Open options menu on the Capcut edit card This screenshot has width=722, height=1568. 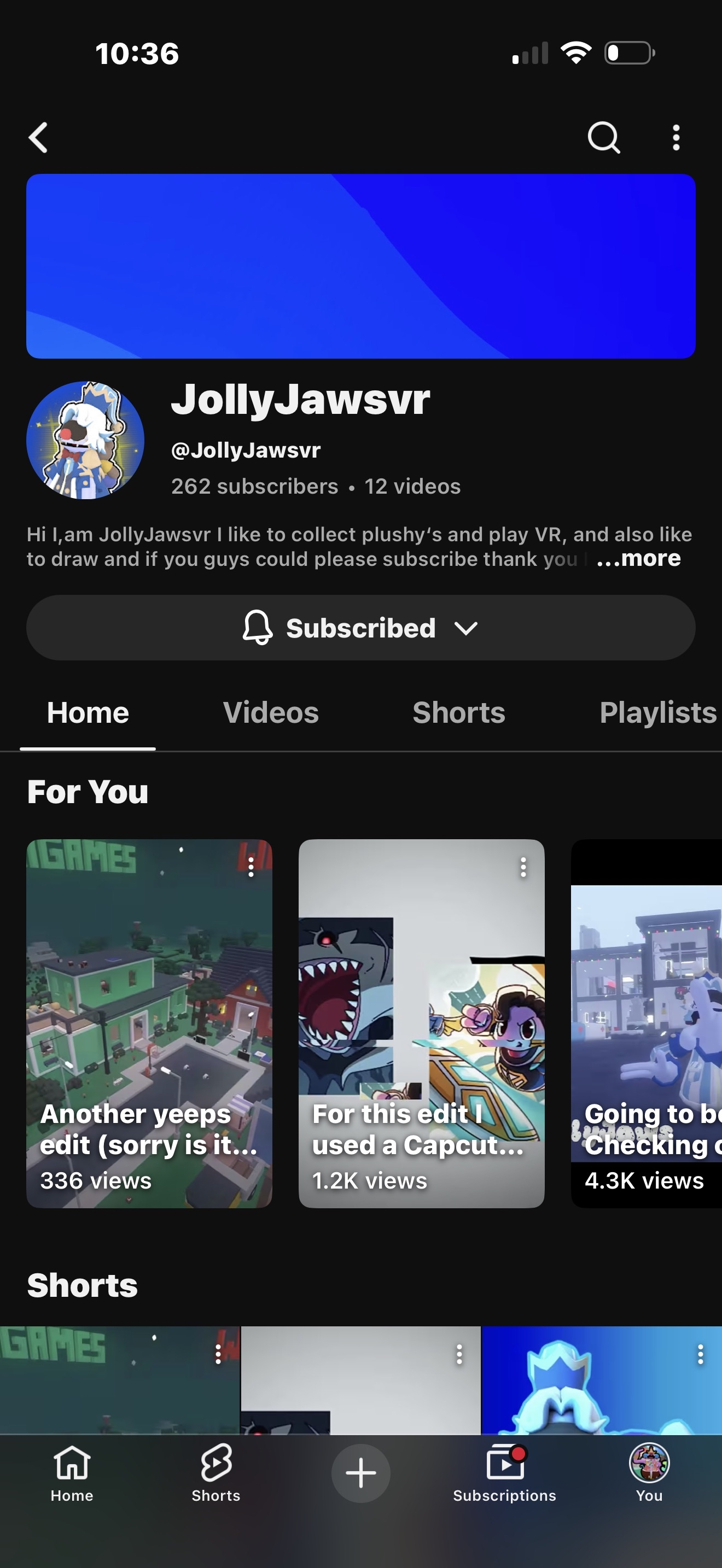(523, 867)
